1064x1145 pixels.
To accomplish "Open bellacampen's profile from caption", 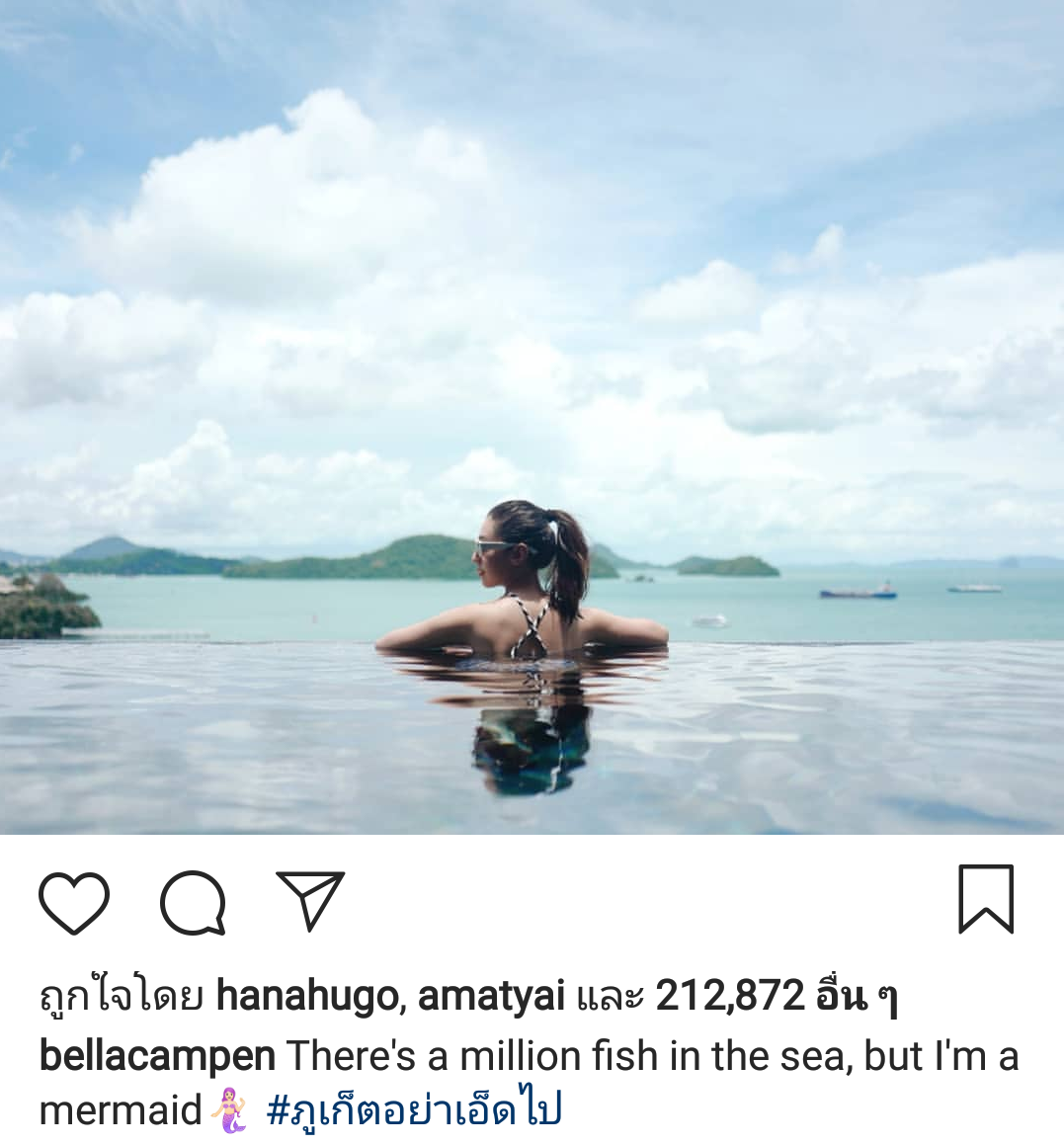I will click(157, 1056).
